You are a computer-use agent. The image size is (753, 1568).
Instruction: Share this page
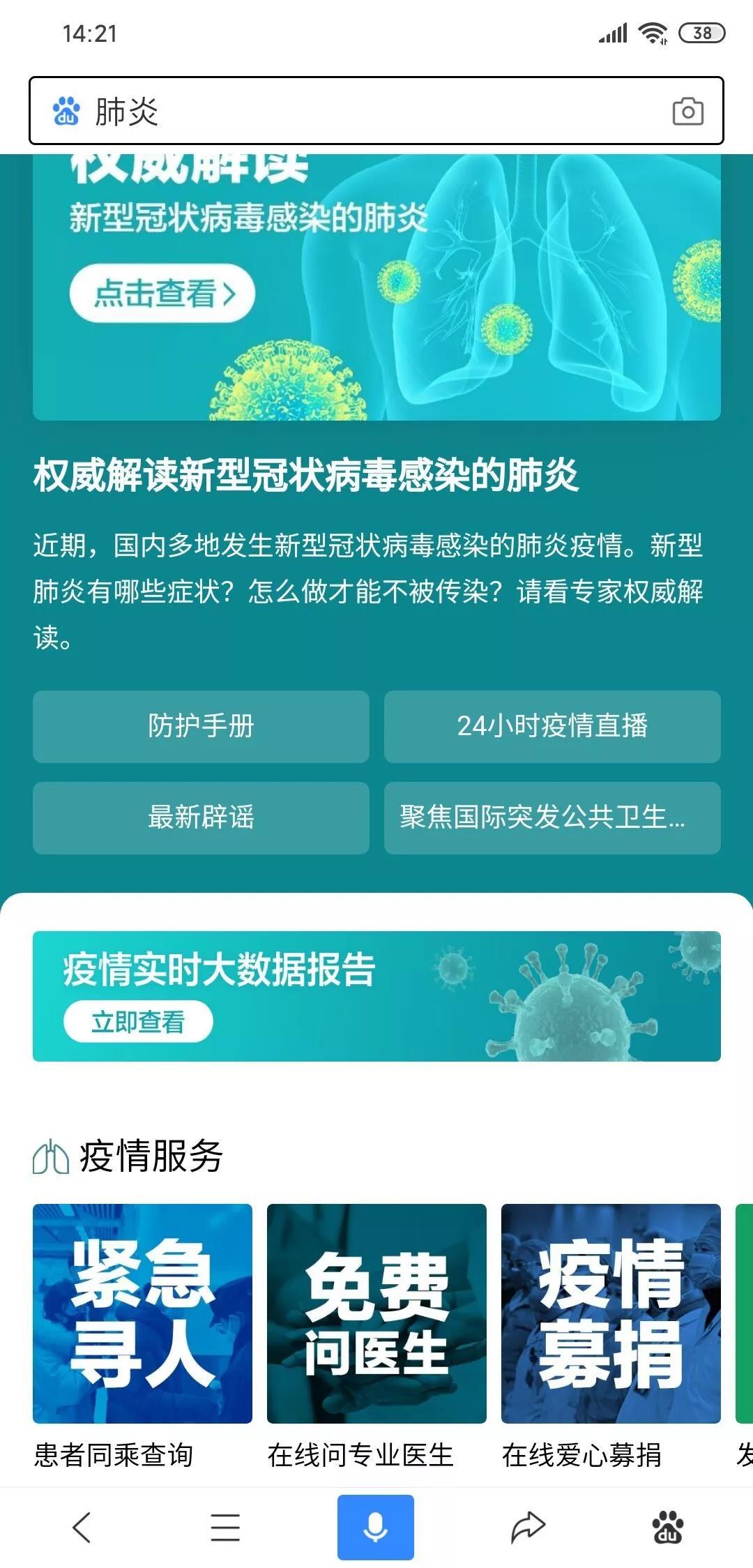coord(528,1528)
